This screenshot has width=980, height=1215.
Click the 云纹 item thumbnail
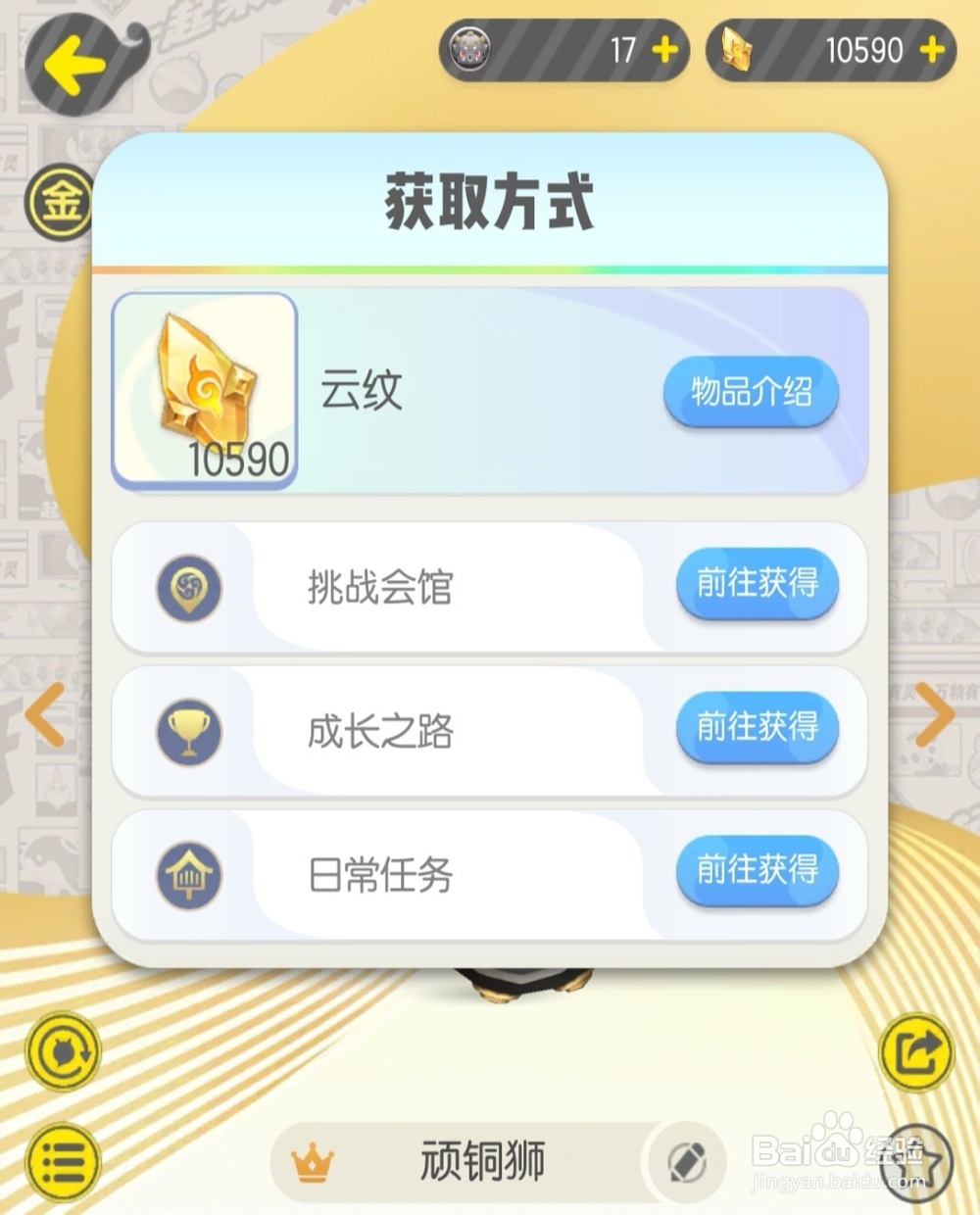pos(206,387)
